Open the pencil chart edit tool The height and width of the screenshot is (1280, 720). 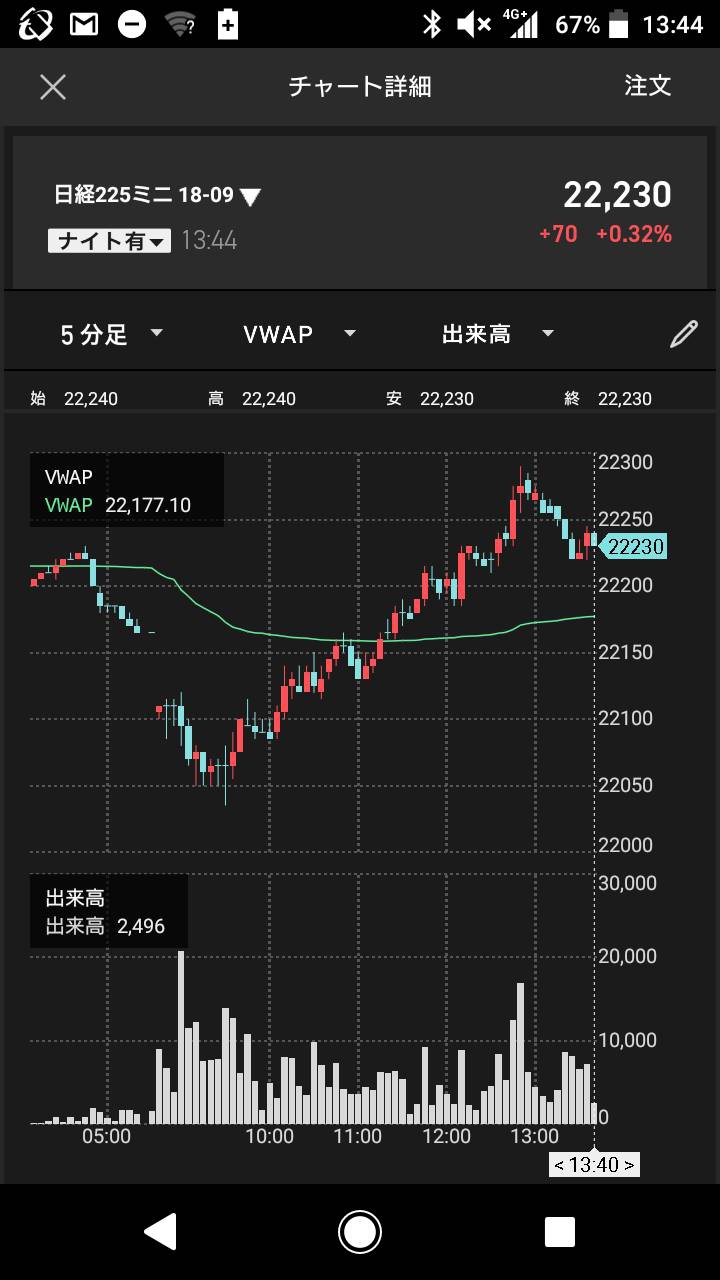tap(684, 334)
